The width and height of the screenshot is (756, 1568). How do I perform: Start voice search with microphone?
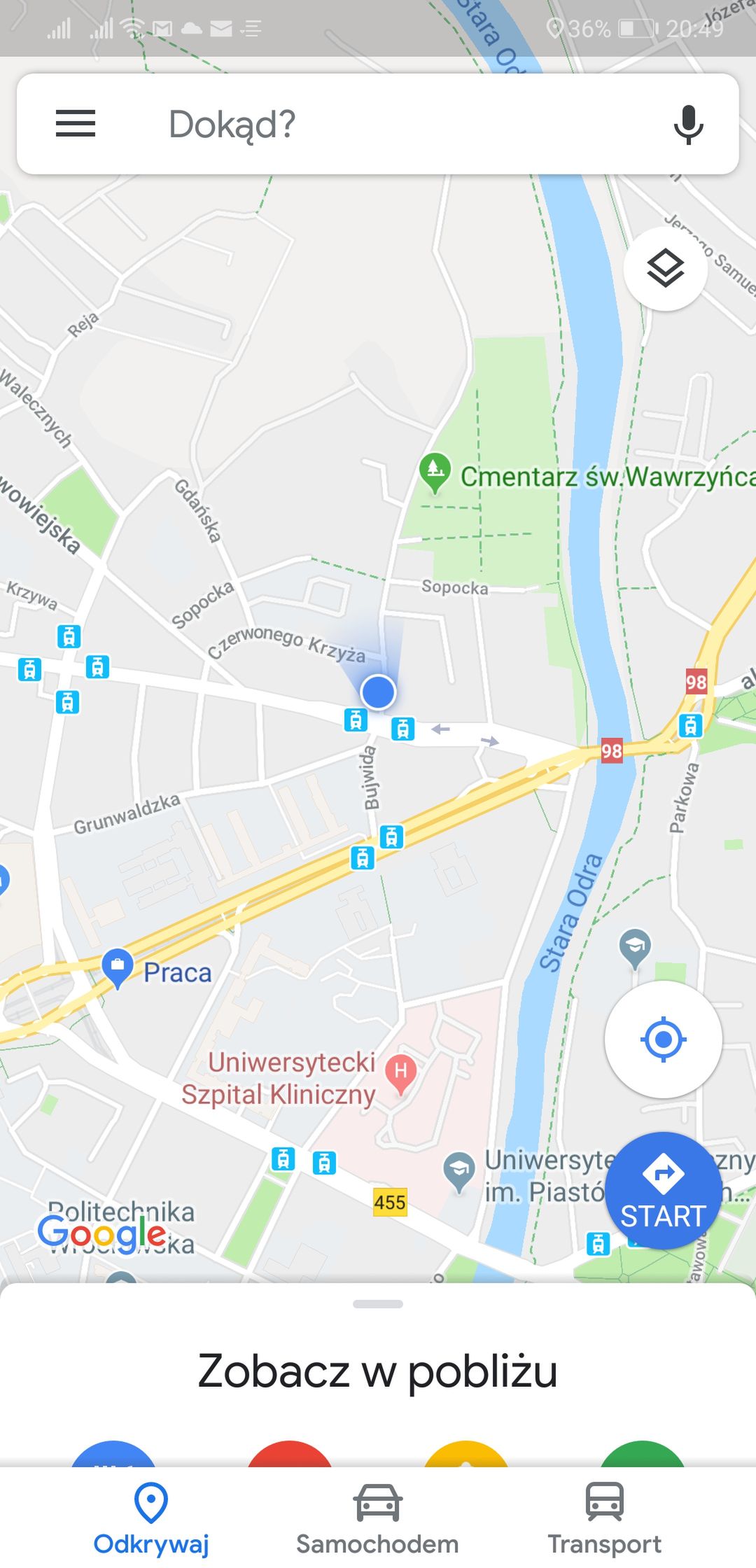click(x=688, y=125)
